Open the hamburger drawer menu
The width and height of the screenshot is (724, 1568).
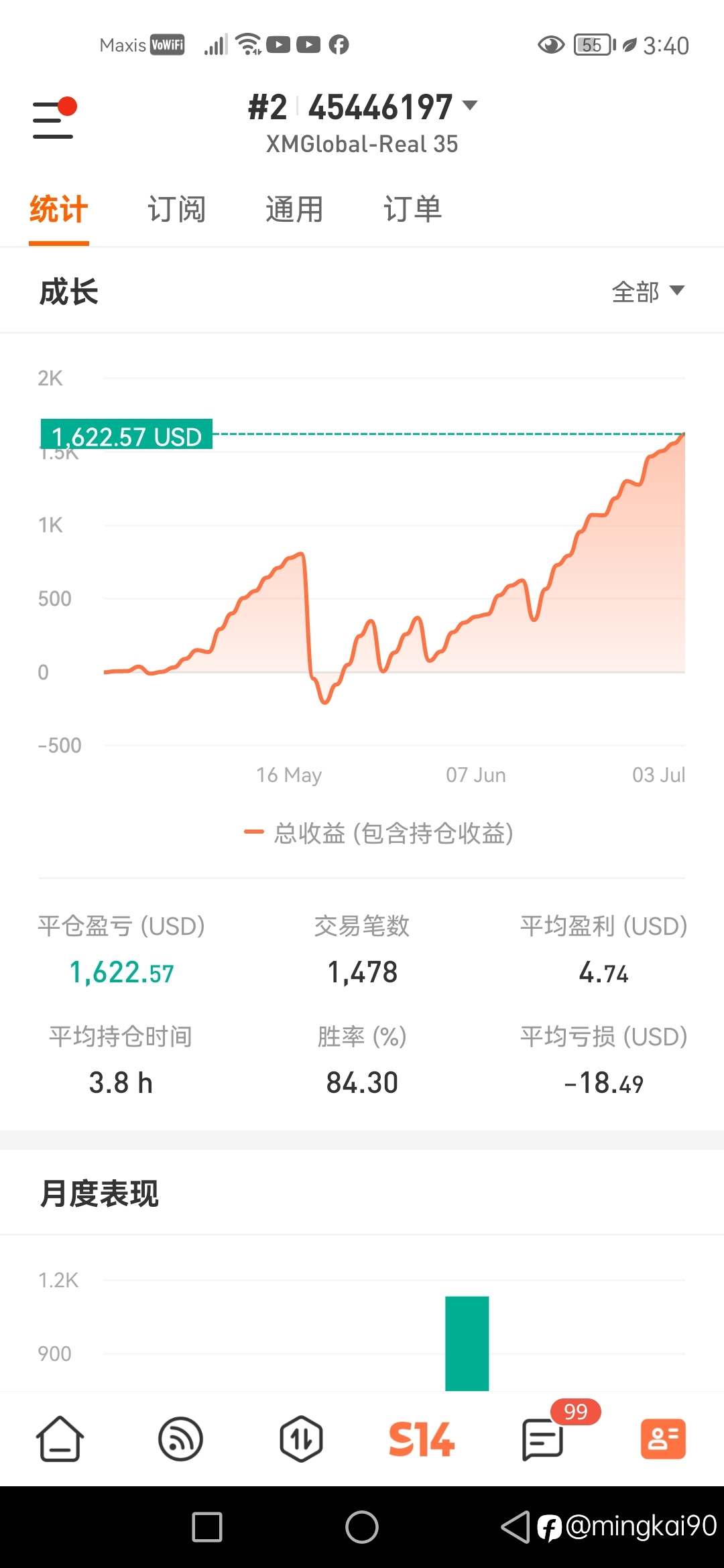tap(54, 119)
